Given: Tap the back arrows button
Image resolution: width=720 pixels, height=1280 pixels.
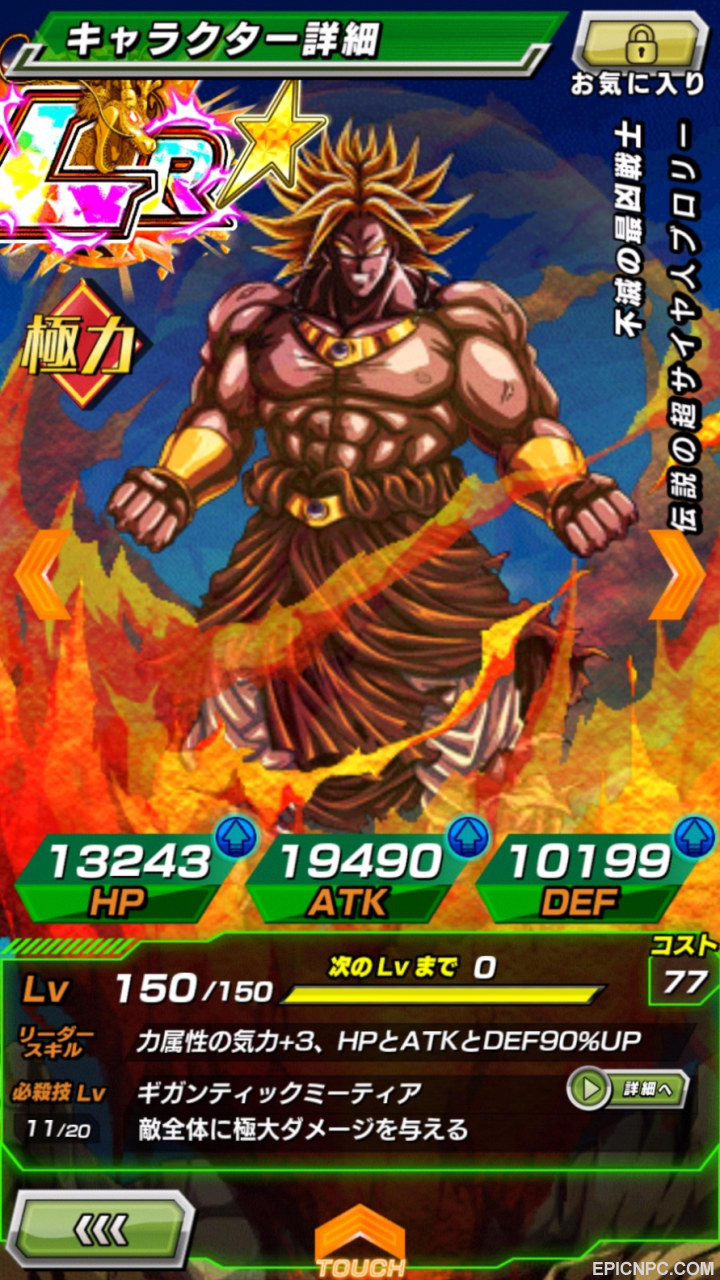Looking at the screenshot, I should click(101, 1229).
